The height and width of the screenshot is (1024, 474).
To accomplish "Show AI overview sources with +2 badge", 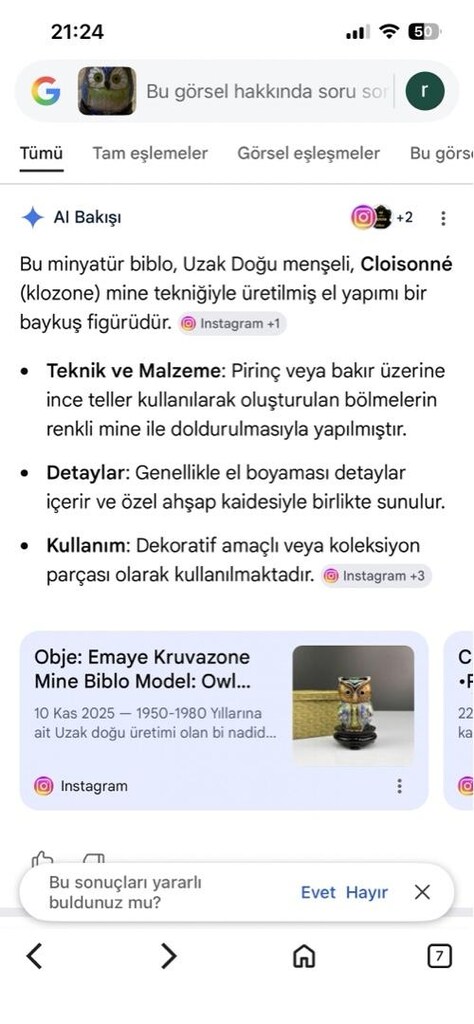I will pos(382,217).
